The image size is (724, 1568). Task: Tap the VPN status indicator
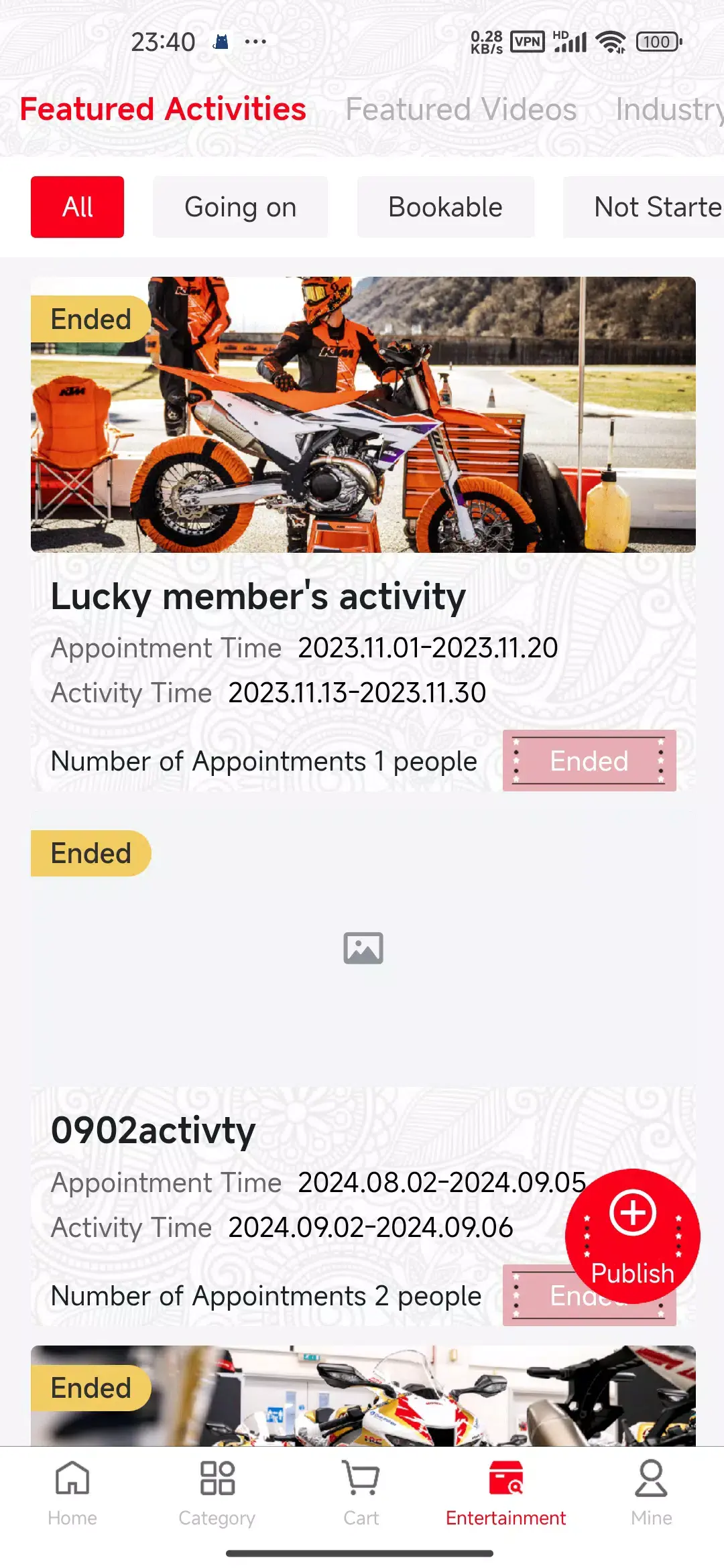pos(528,41)
